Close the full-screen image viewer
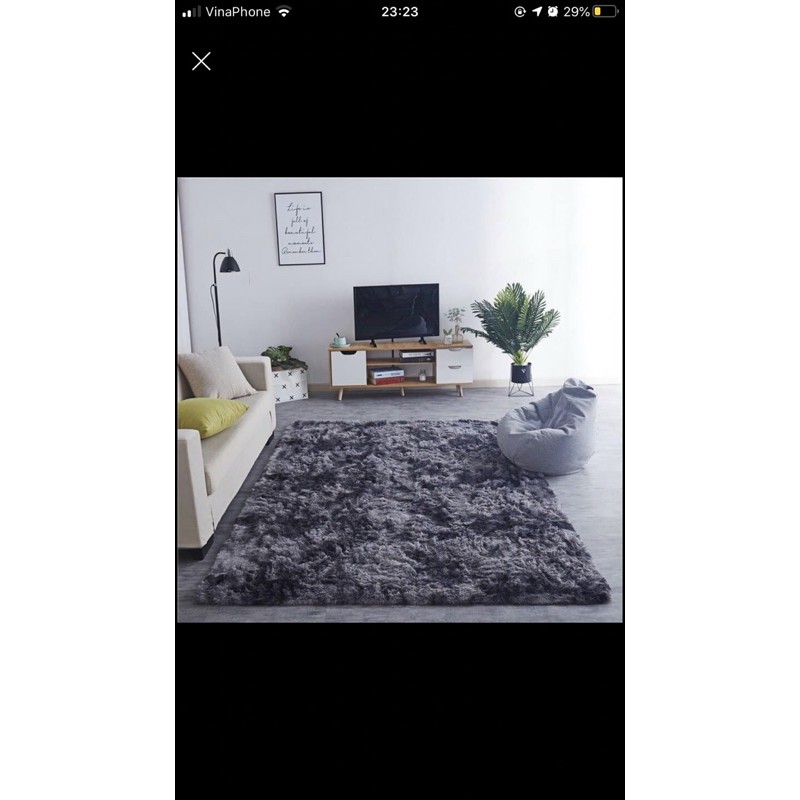 pos(201,61)
